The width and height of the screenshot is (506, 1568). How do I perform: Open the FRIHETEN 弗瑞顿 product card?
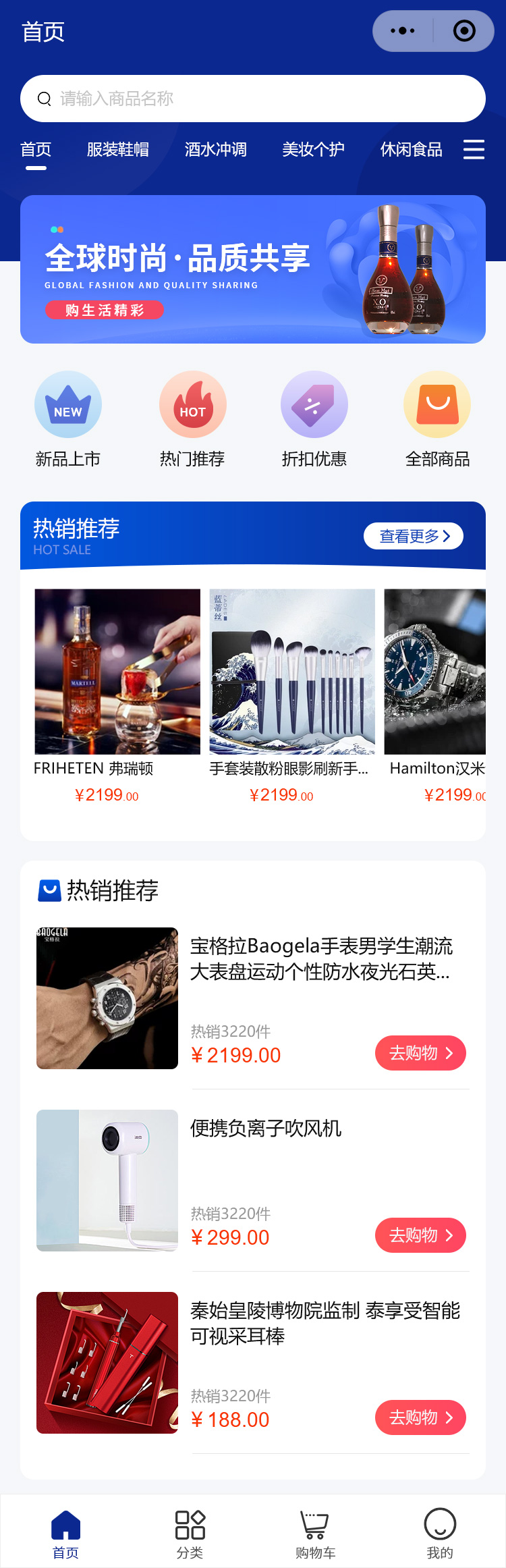(x=117, y=695)
